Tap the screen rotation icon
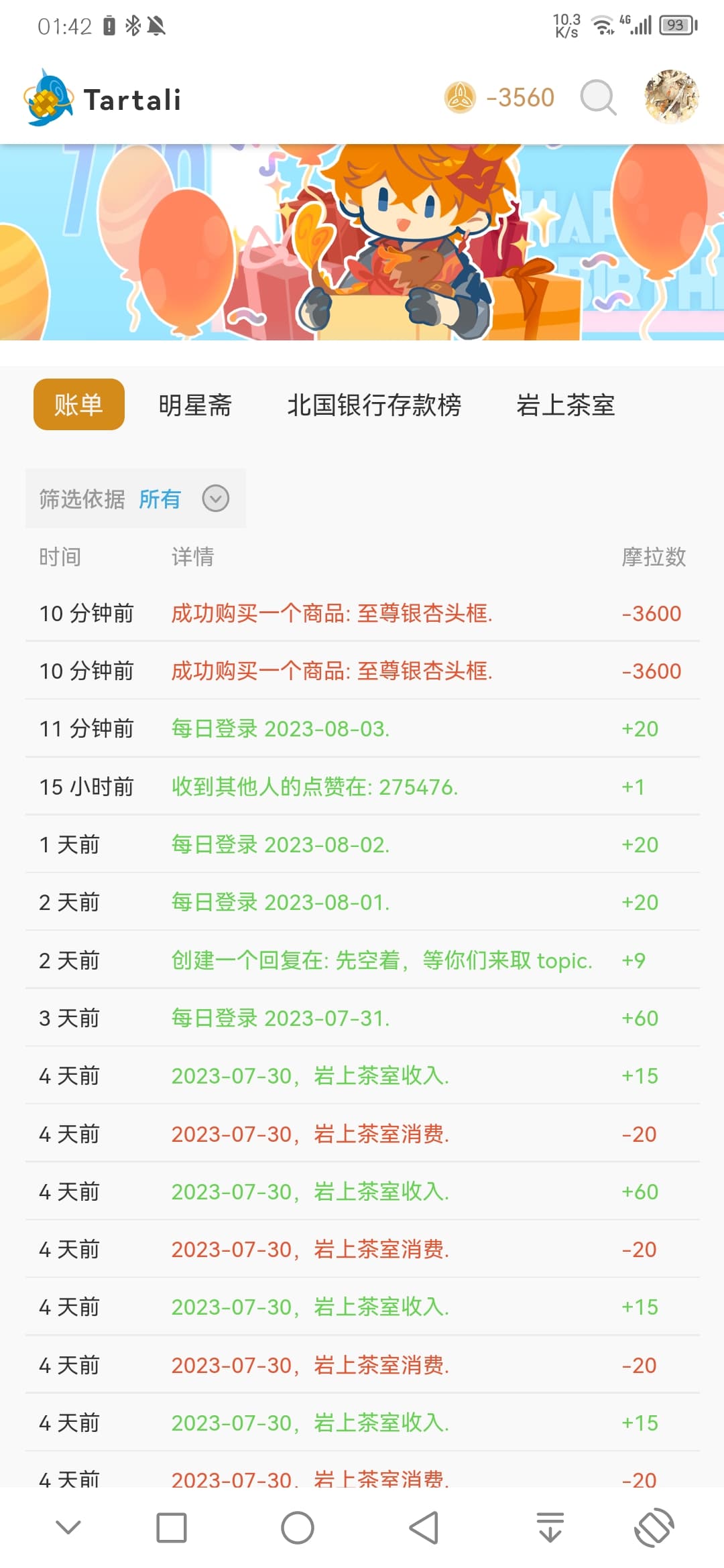Viewport: 724px width, 1568px height. point(654,1528)
